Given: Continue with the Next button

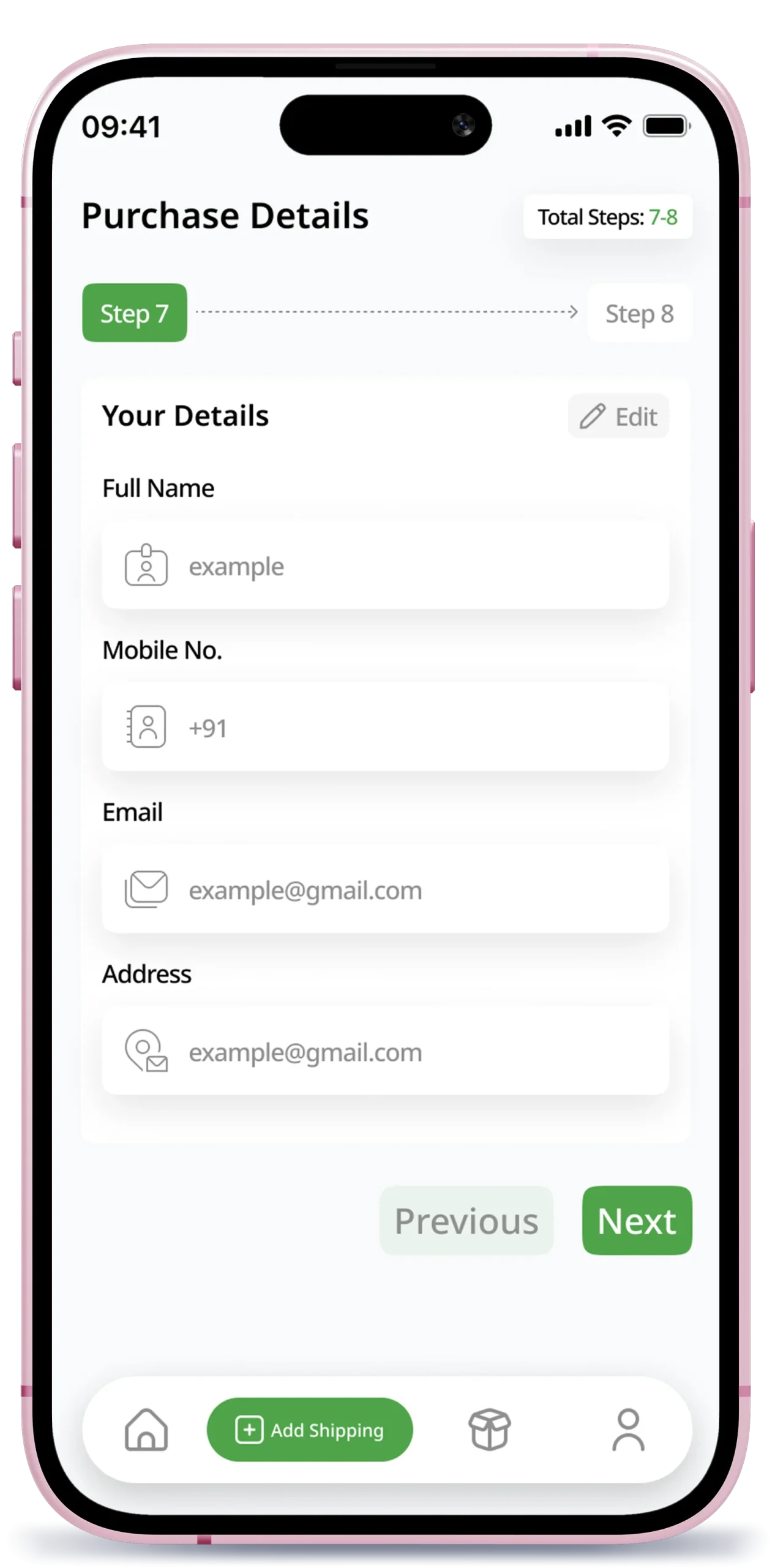Looking at the screenshot, I should coord(637,1221).
